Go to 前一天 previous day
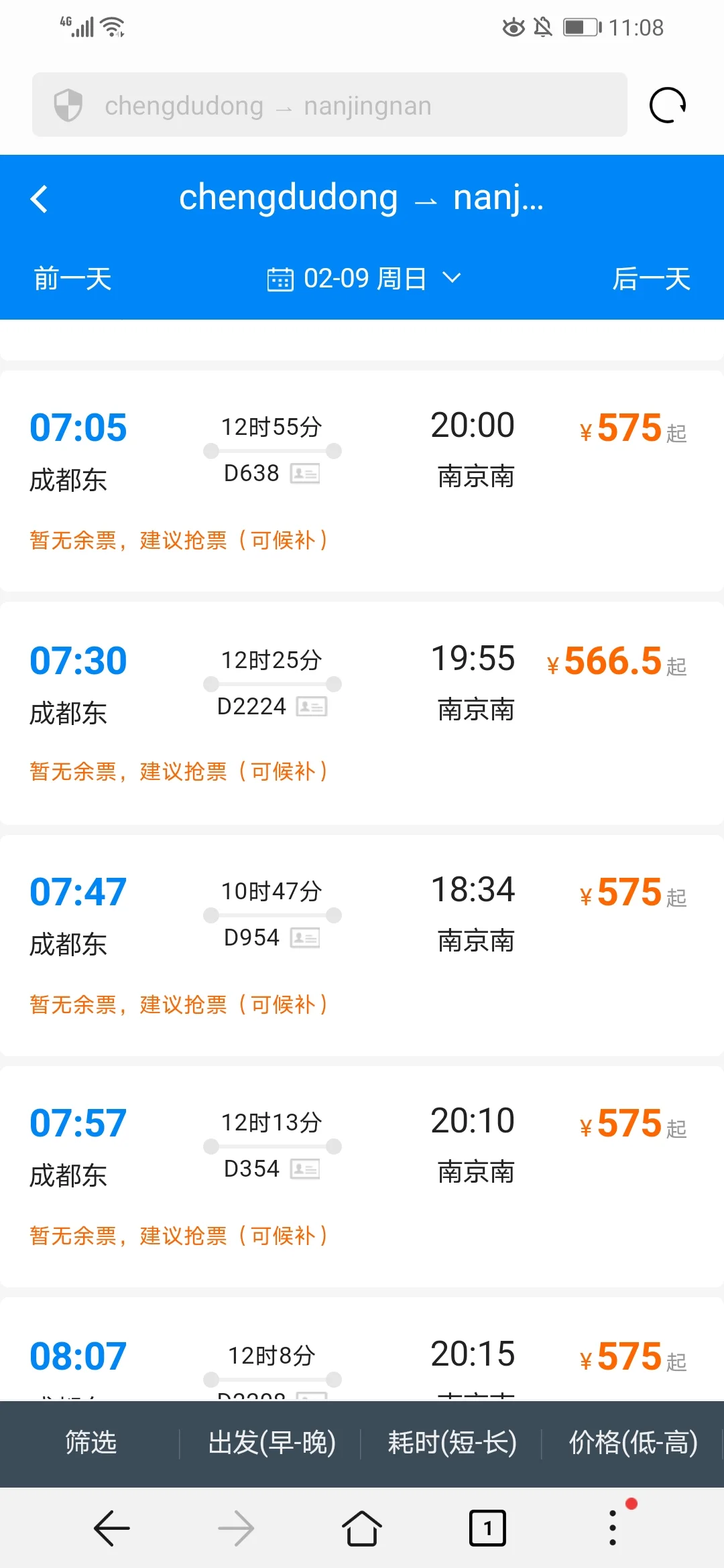Screen dimensions: 724x1568 coord(73,279)
